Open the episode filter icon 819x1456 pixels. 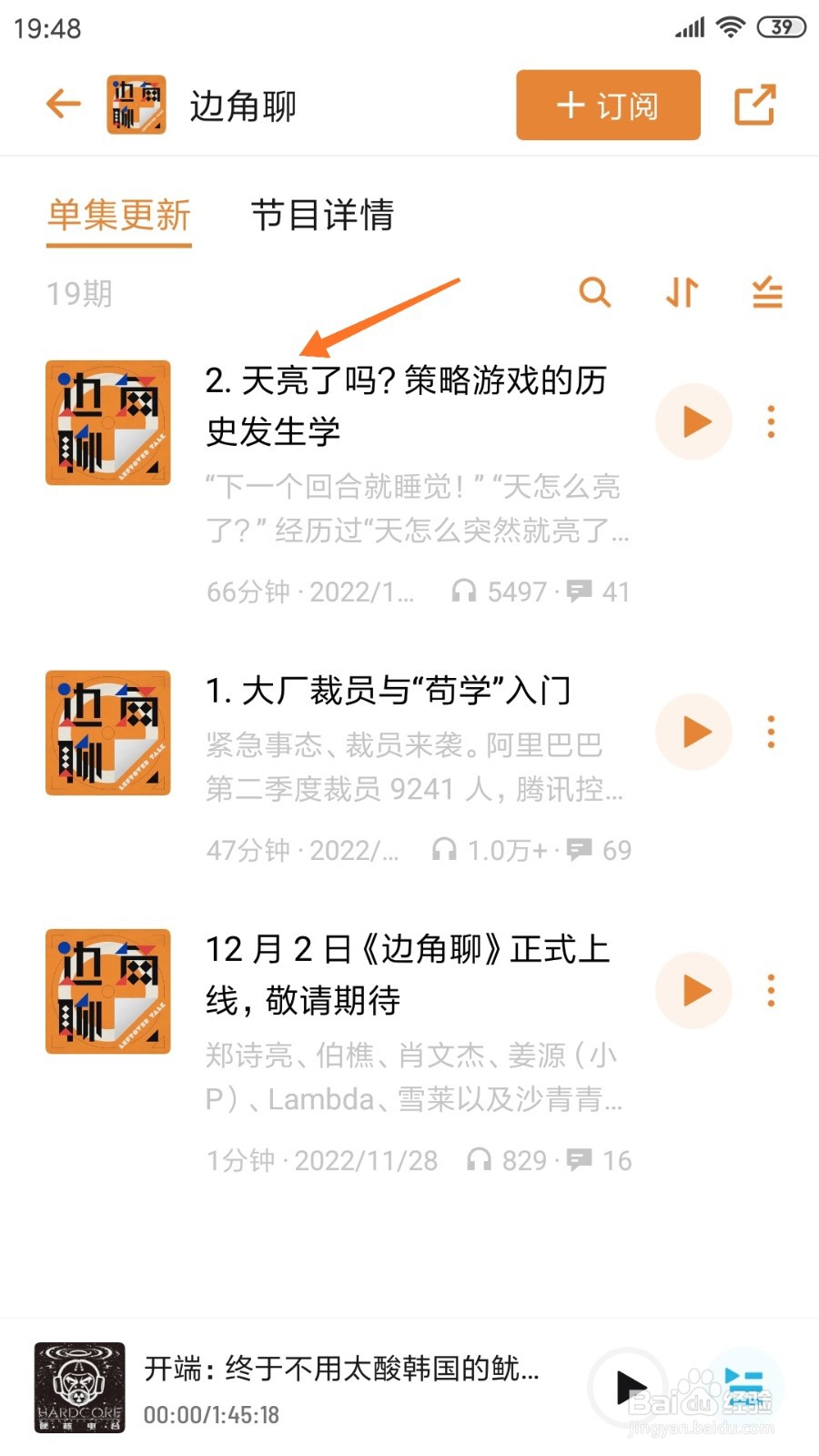coord(765,293)
